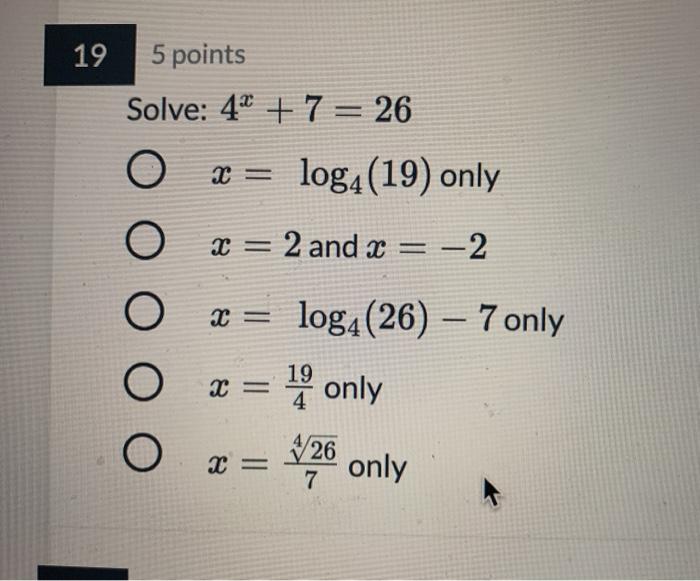Mark x = 19/4 only as the answer
The height and width of the screenshot is (581, 700).
tap(146, 386)
